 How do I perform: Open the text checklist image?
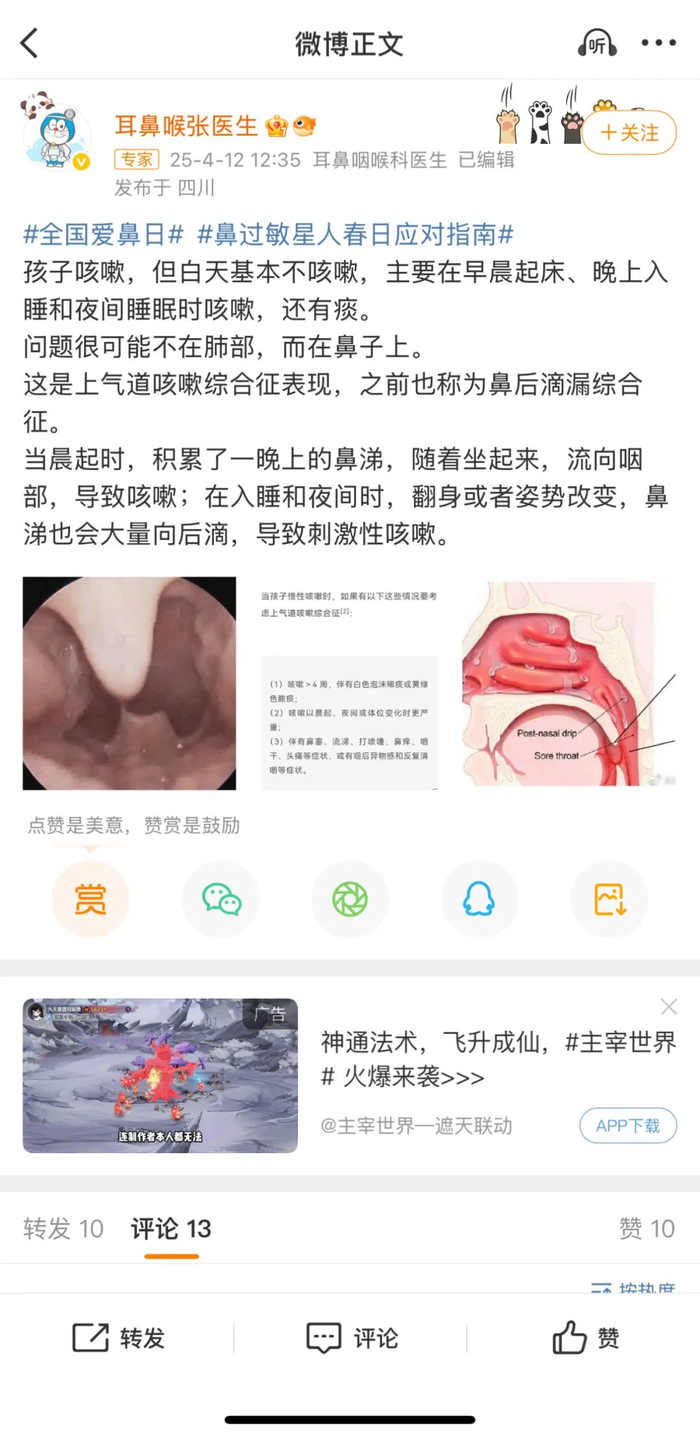tap(349, 683)
